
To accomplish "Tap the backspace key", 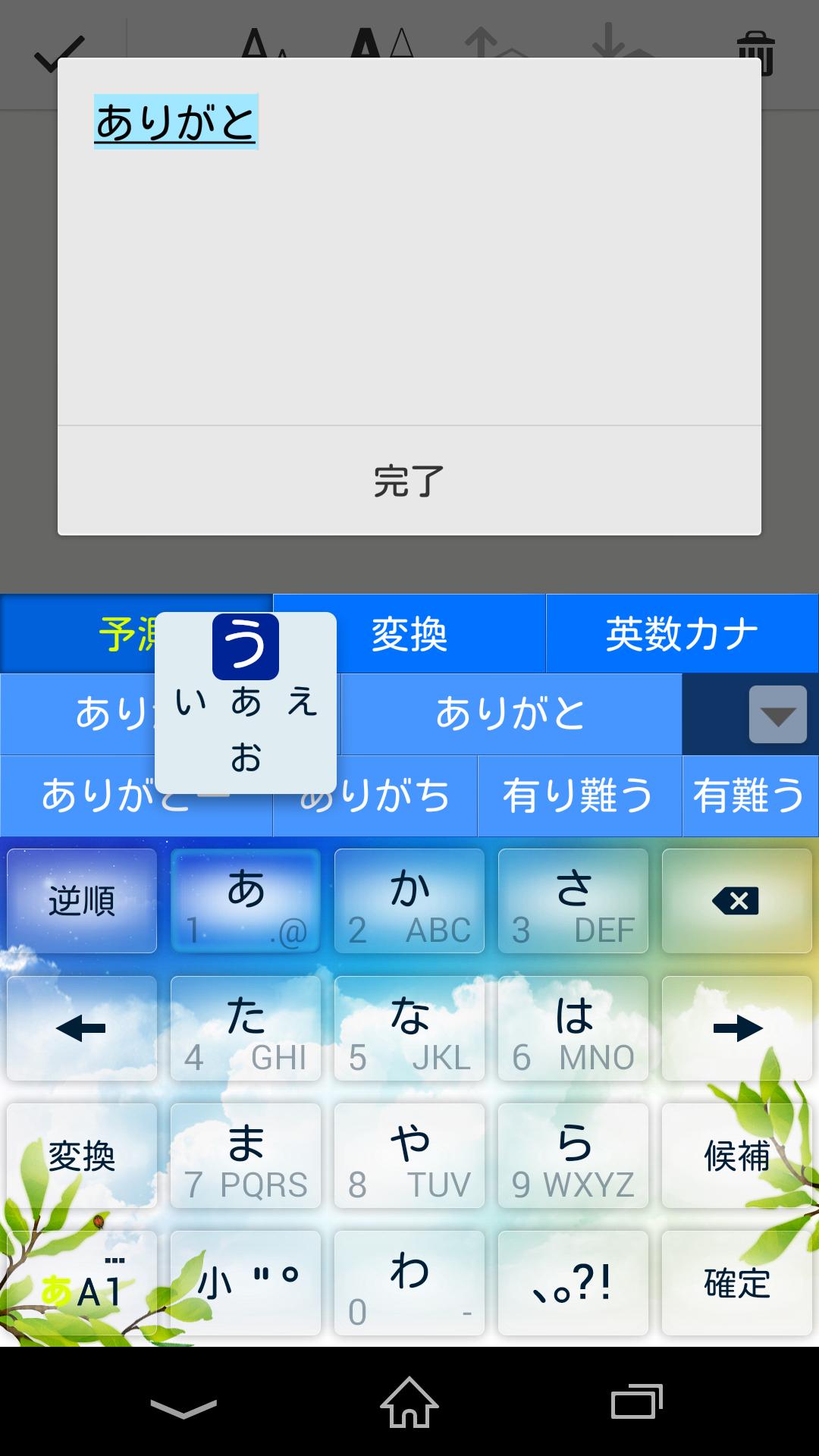I will pyautogui.click(x=736, y=901).
